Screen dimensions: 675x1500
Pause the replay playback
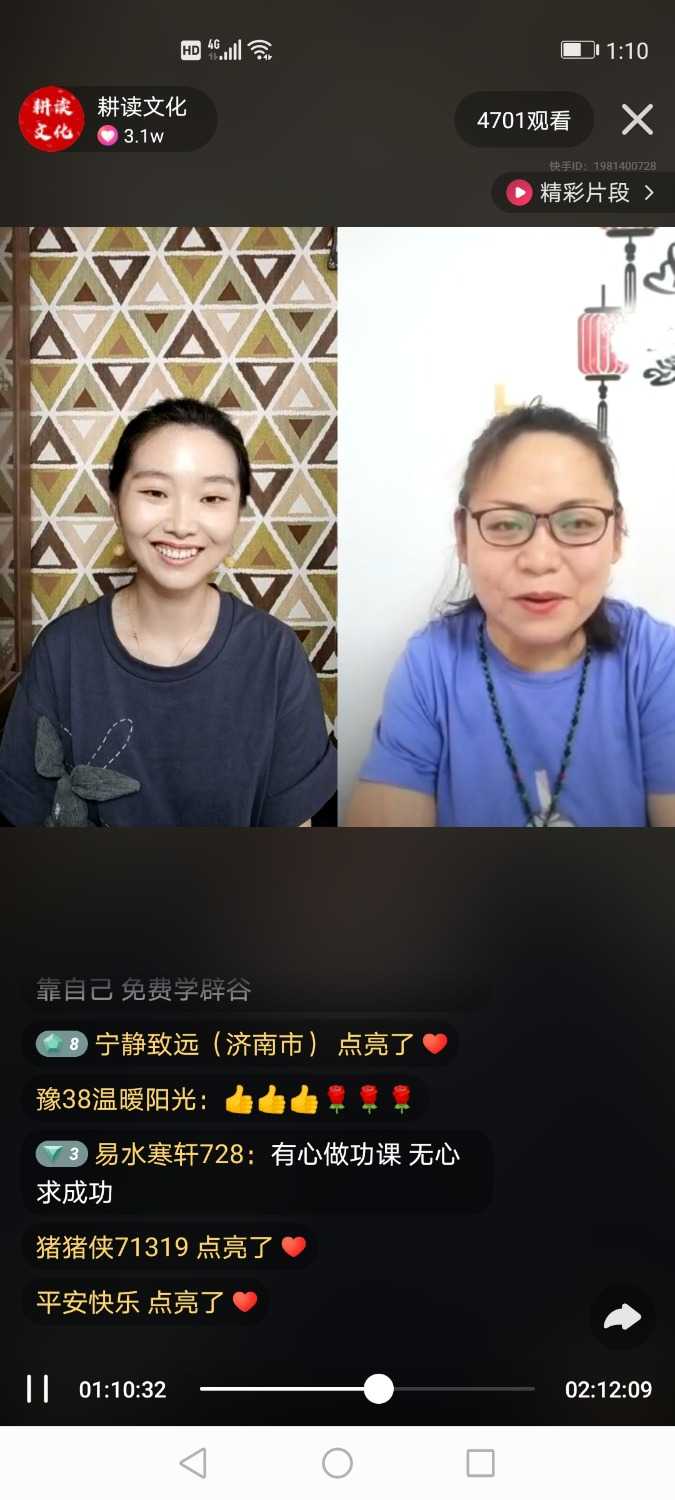click(38, 1389)
